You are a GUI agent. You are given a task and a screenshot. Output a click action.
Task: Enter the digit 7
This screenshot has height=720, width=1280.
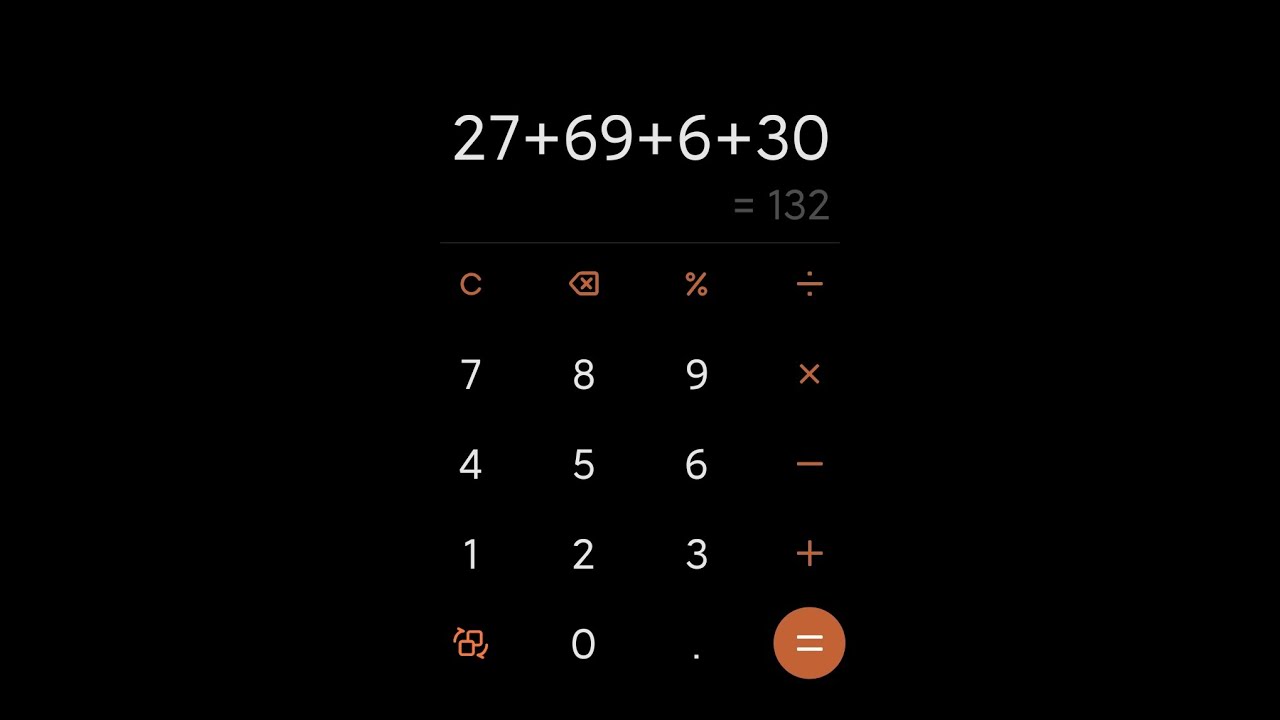click(x=470, y=375)
